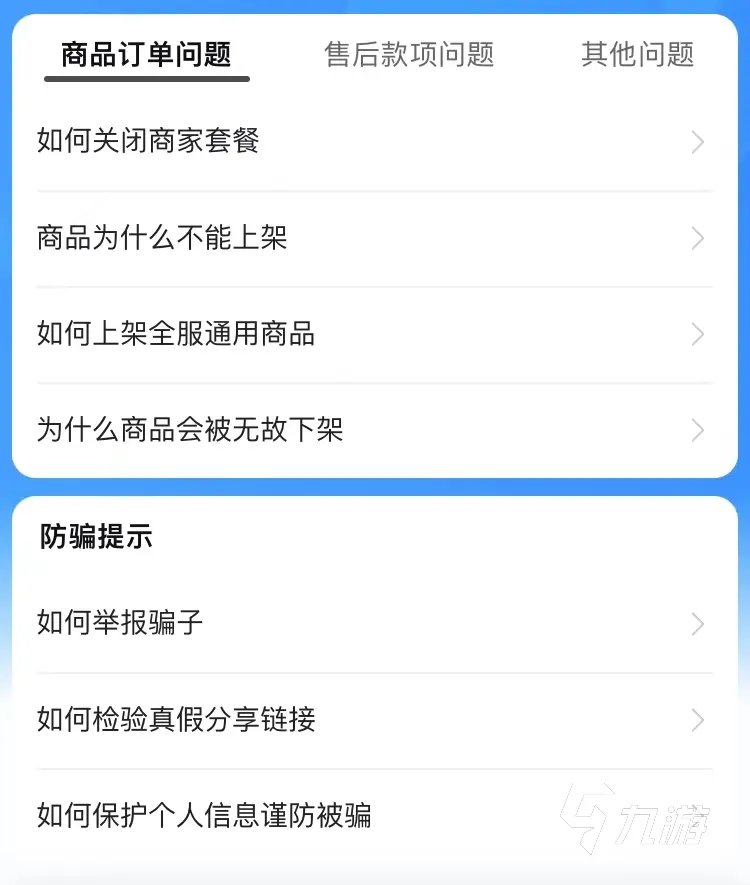
Task: Expand the arrow next to 商品为什么不能上架
Action: (x=697, y=238)
